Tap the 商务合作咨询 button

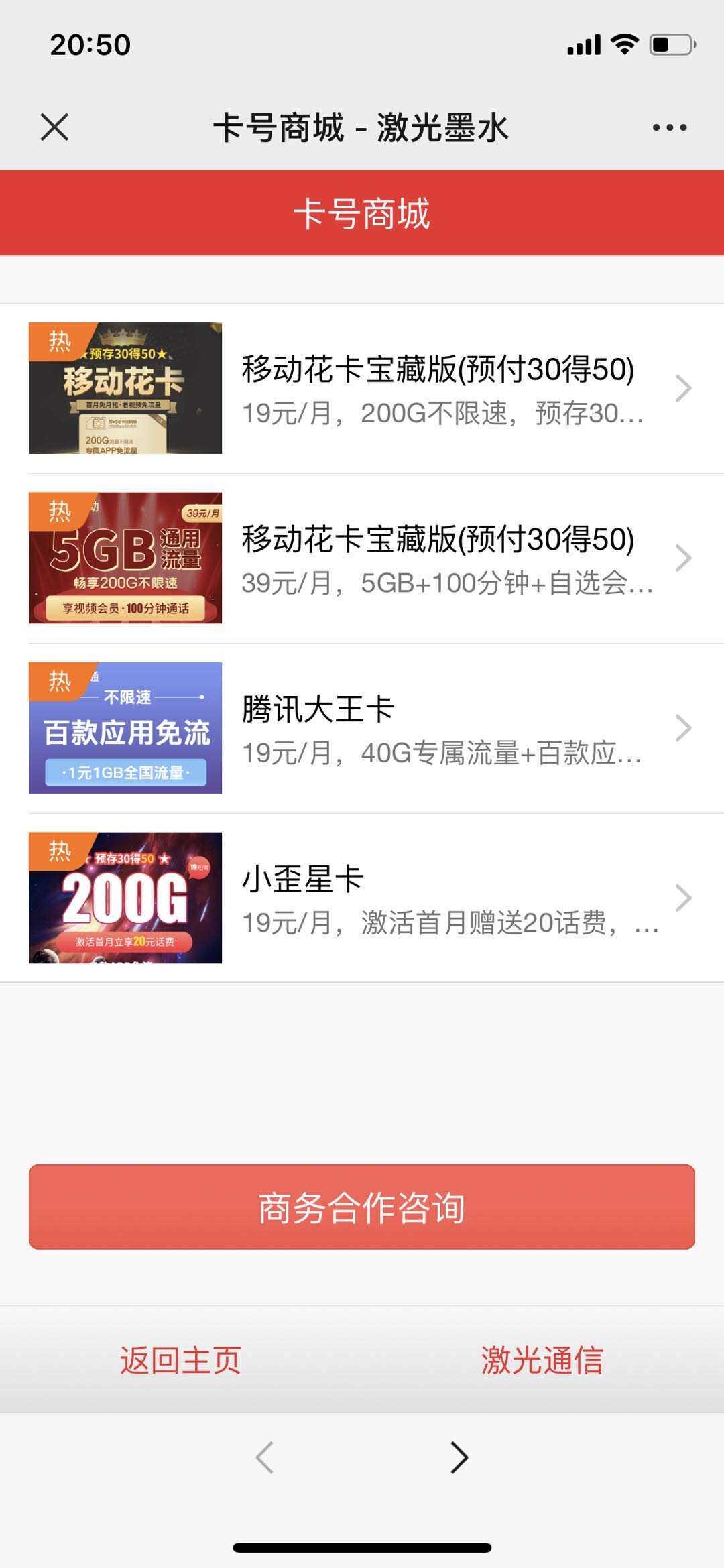362,1207
